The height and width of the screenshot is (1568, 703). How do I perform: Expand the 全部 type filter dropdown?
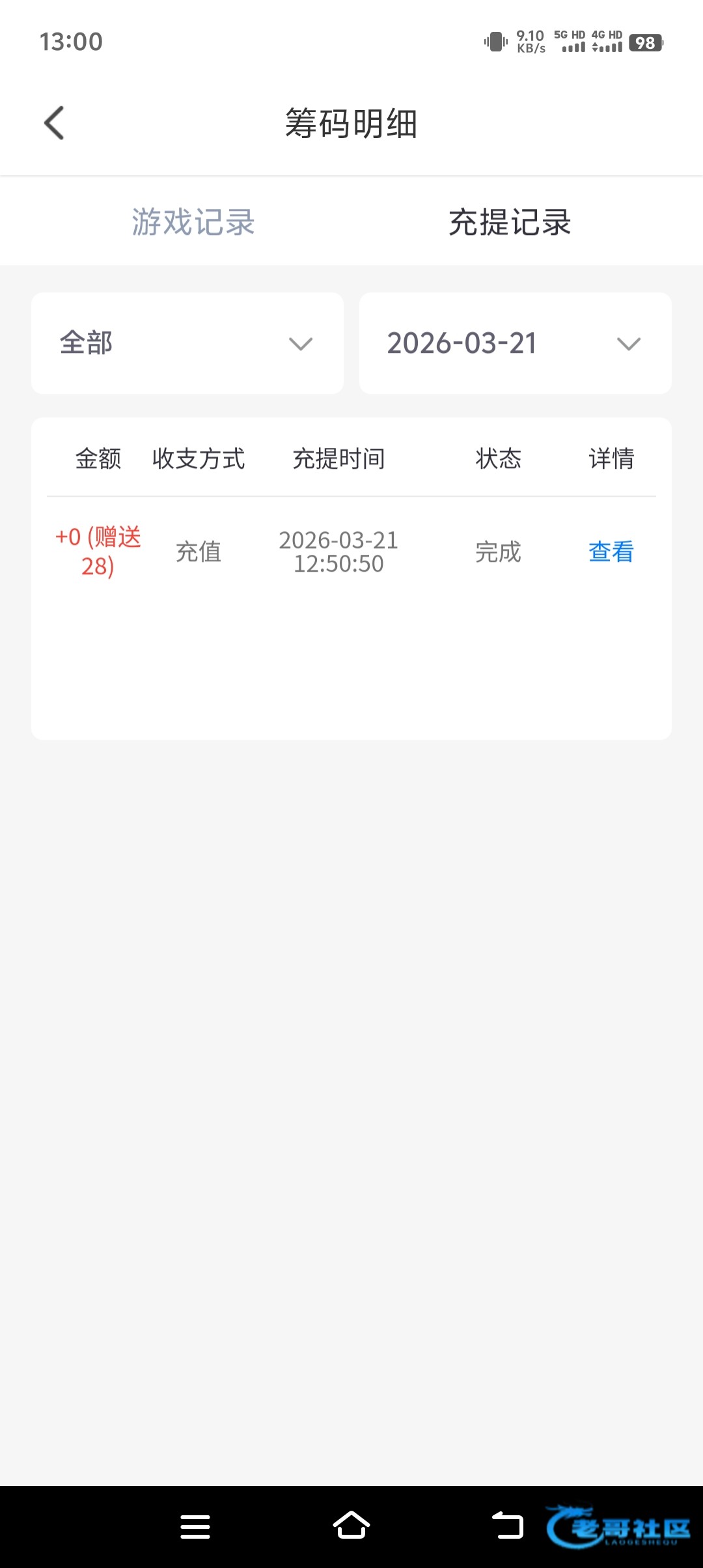pyautogui.click(x=187, y=343)
